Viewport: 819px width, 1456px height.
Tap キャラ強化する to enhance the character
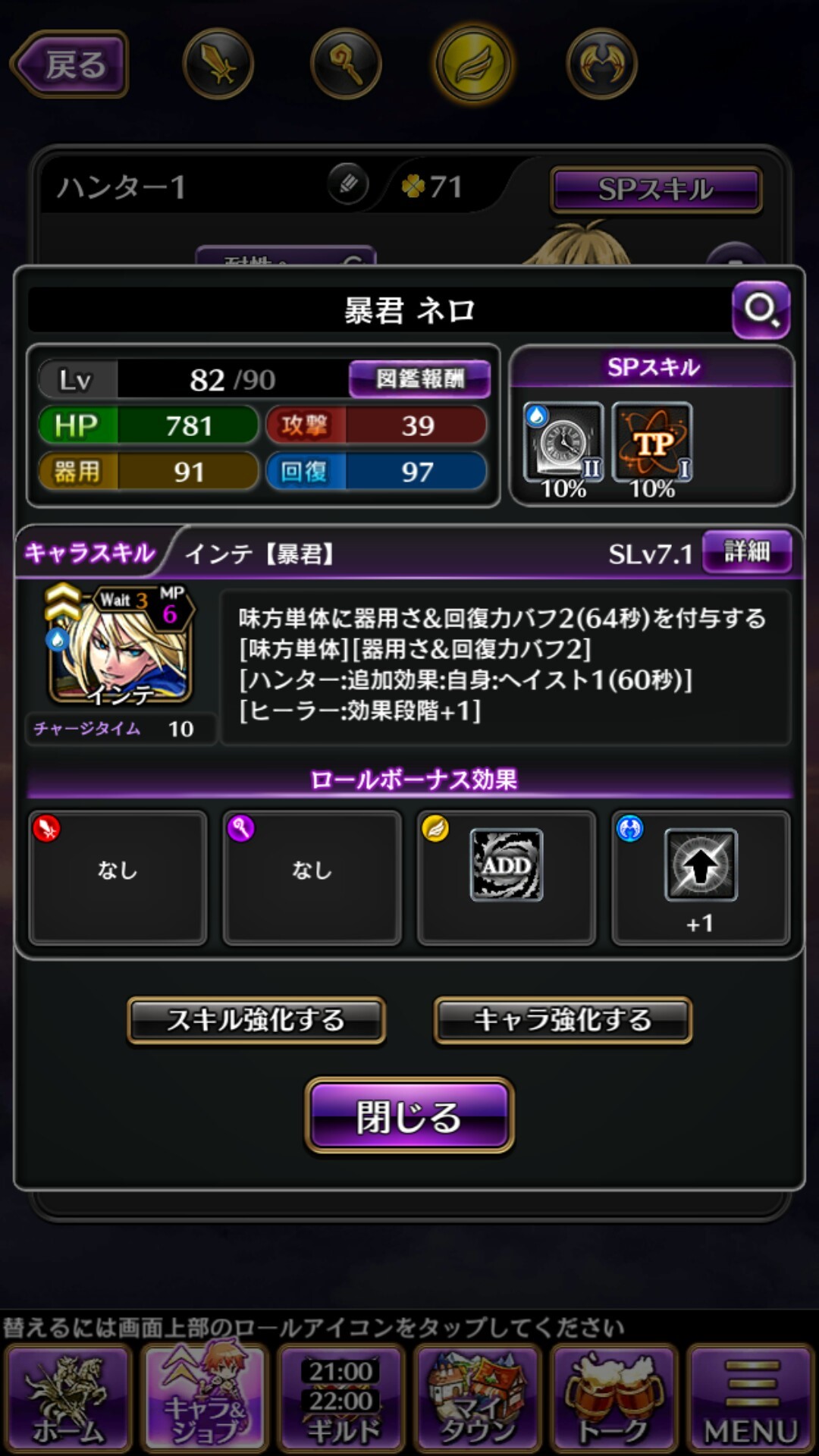pyautogui.click(x=563, y=1020)
